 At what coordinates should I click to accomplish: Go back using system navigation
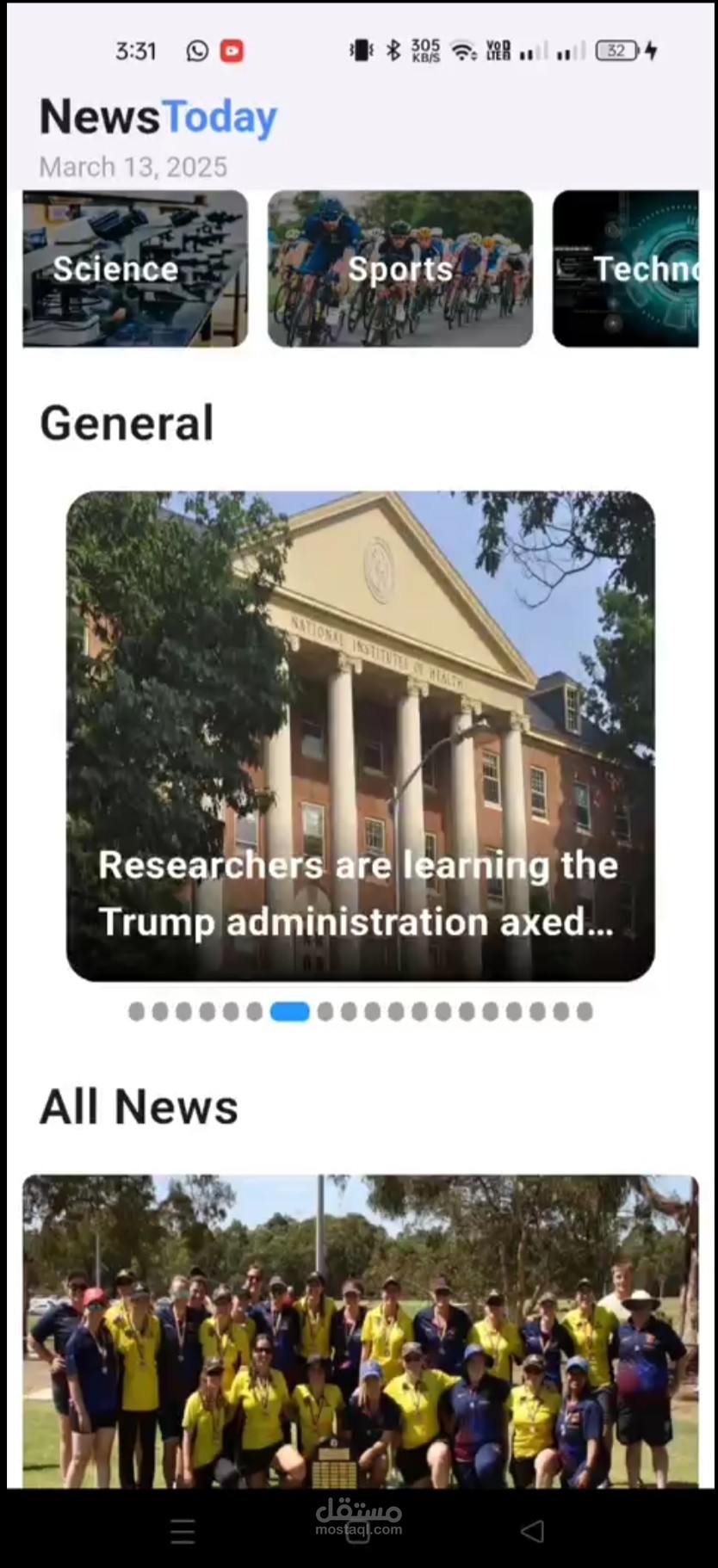(532, 1531)
